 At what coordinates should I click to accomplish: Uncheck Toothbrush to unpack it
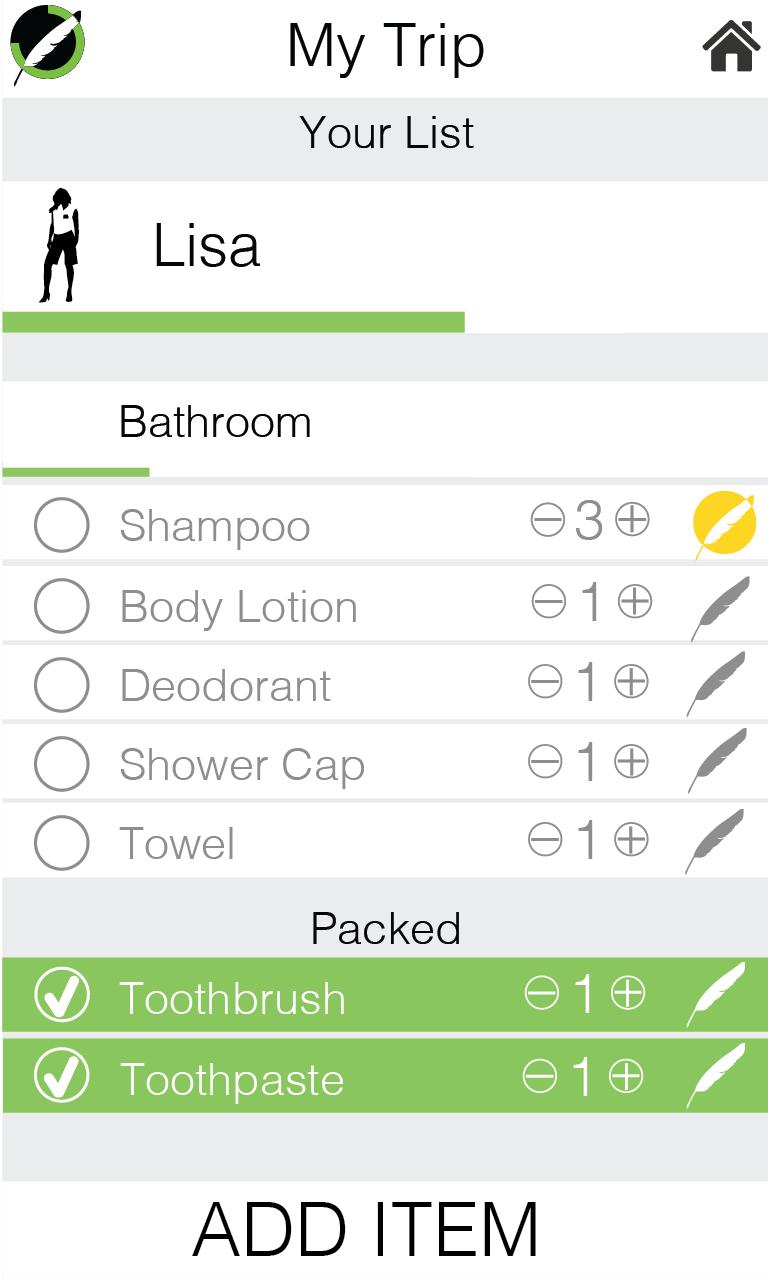point(61,994)
